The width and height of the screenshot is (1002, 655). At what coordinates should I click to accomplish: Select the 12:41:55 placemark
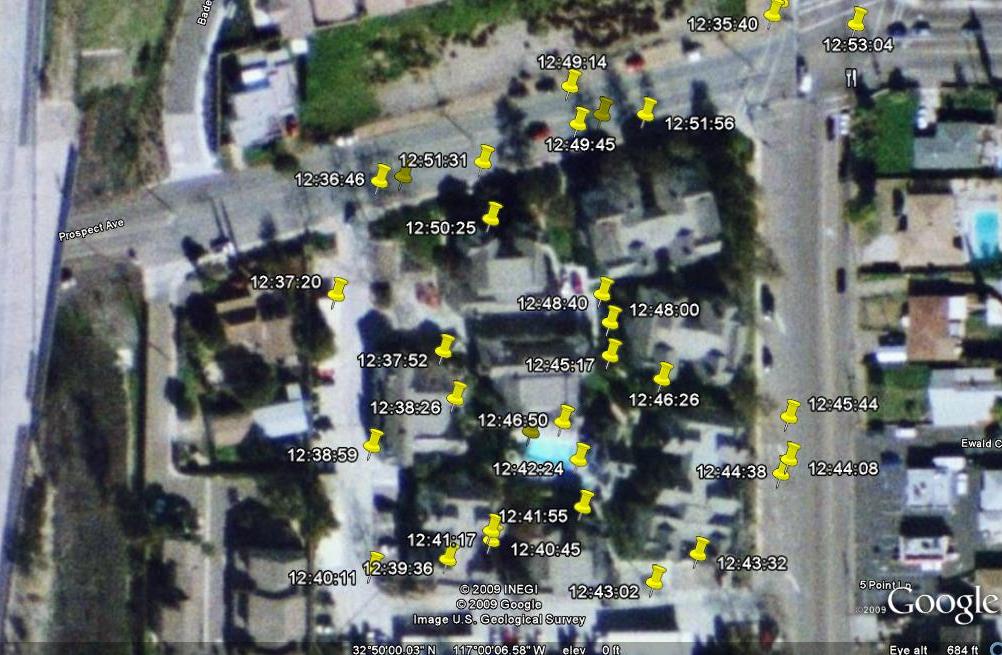pos(585,501)
